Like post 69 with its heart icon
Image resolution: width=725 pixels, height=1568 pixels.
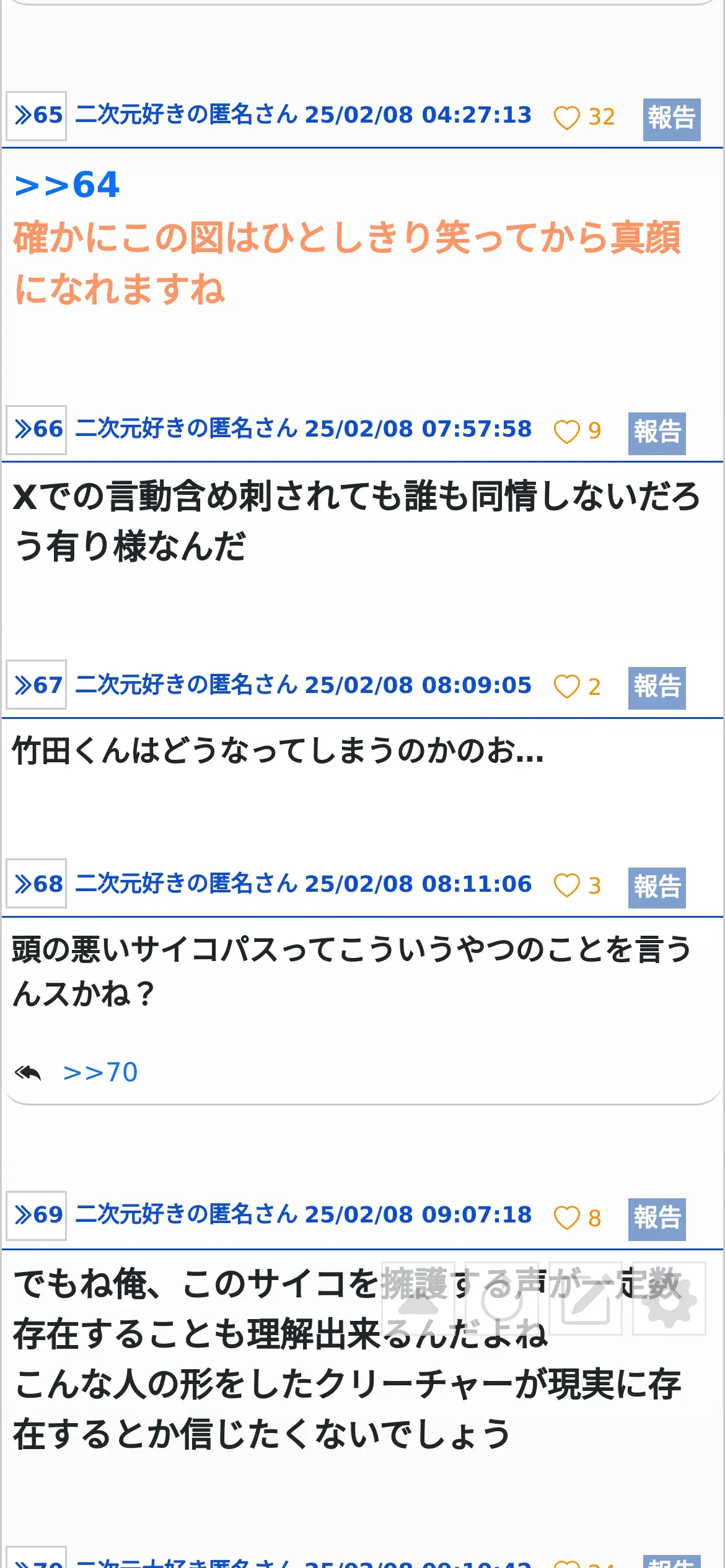point(566,1217)
